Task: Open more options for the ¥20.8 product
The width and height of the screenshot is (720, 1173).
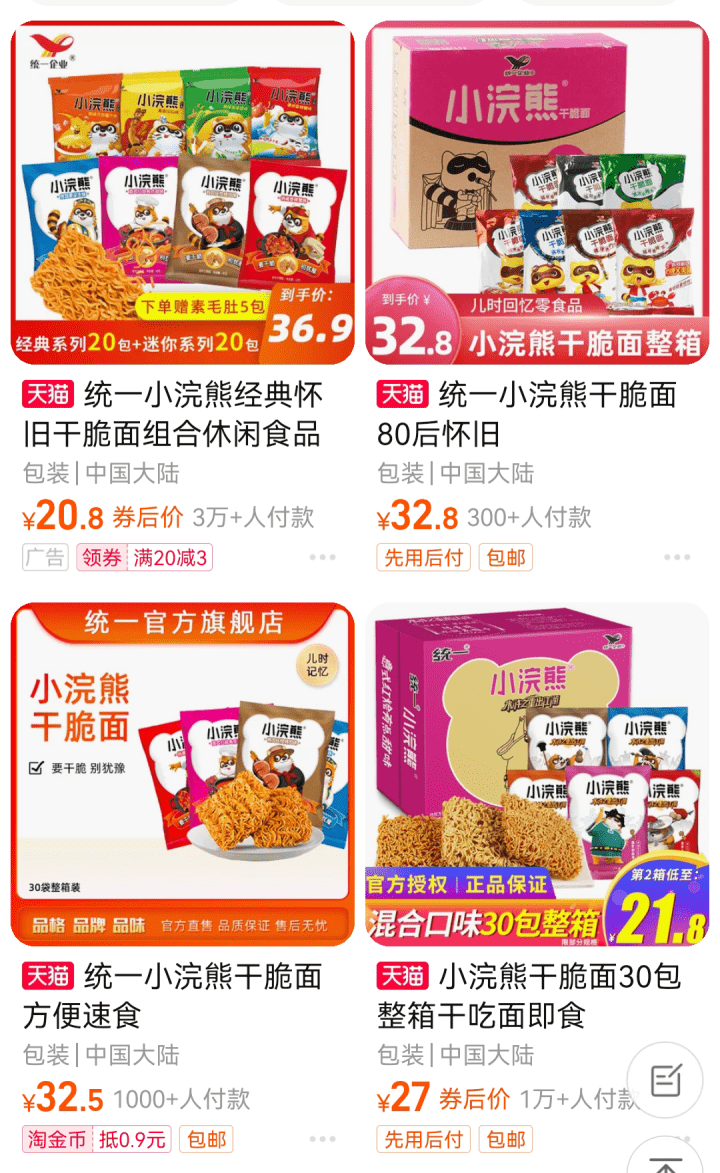Action: pyautogui.click(x=322, y=558)
